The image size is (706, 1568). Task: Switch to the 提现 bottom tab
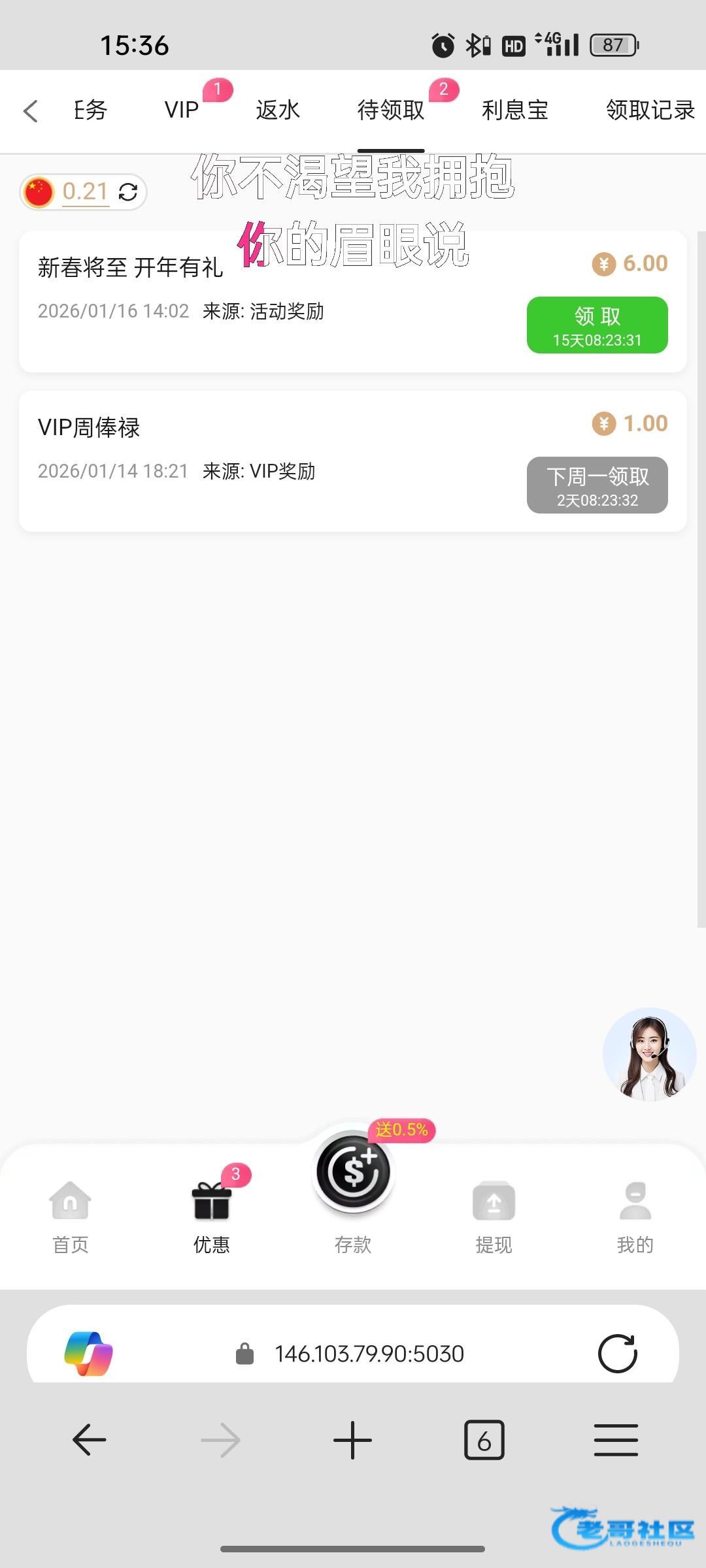tap(494, 1217)
